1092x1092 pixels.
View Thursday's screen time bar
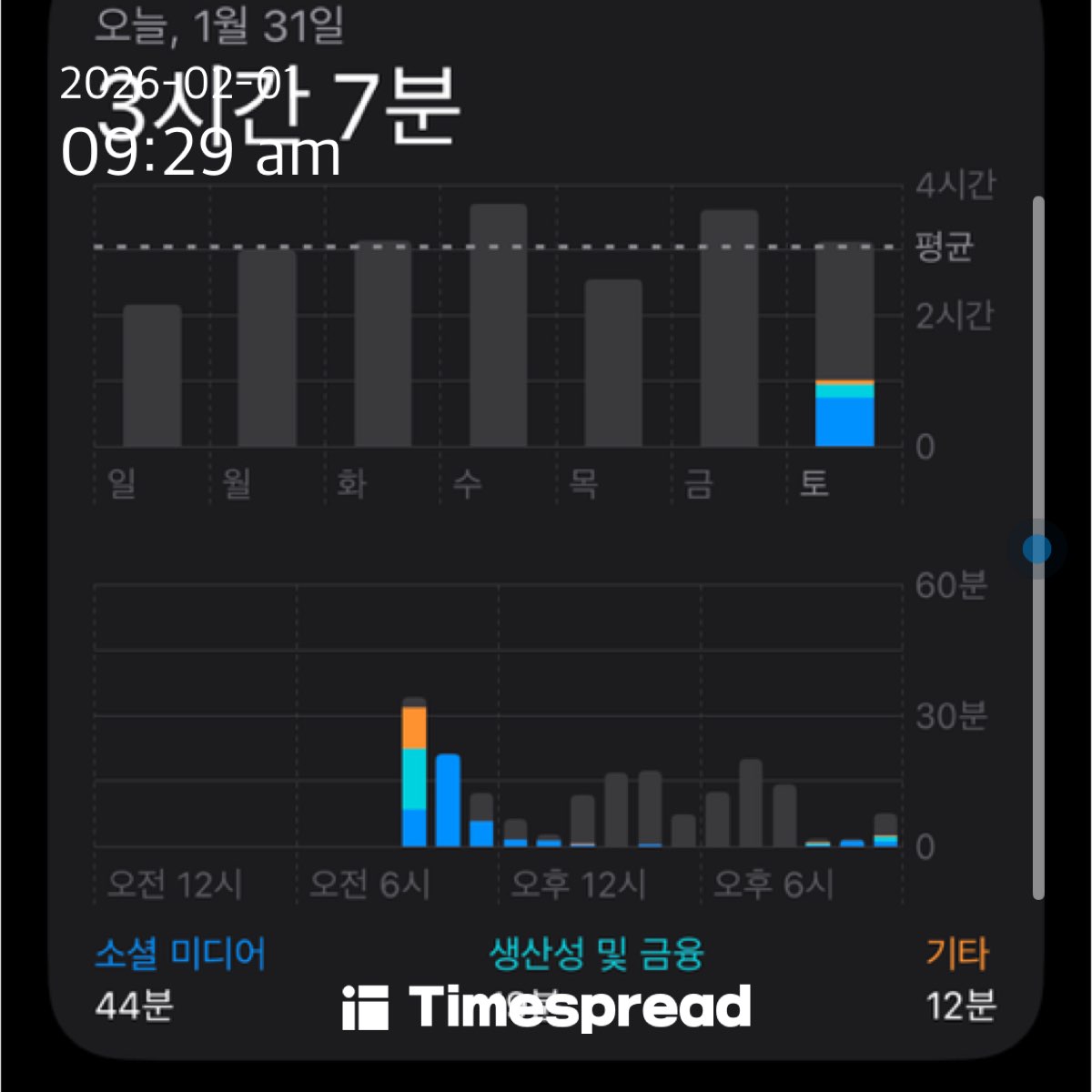coord(613,363)
